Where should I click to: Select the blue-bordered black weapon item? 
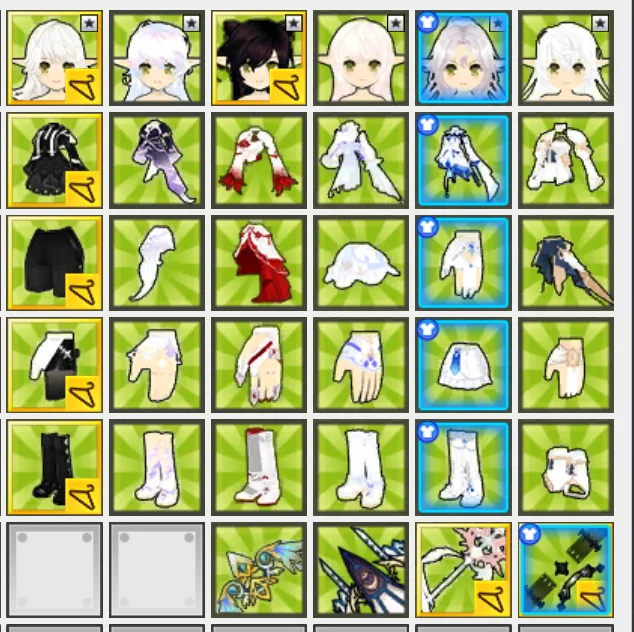[565, 570]
